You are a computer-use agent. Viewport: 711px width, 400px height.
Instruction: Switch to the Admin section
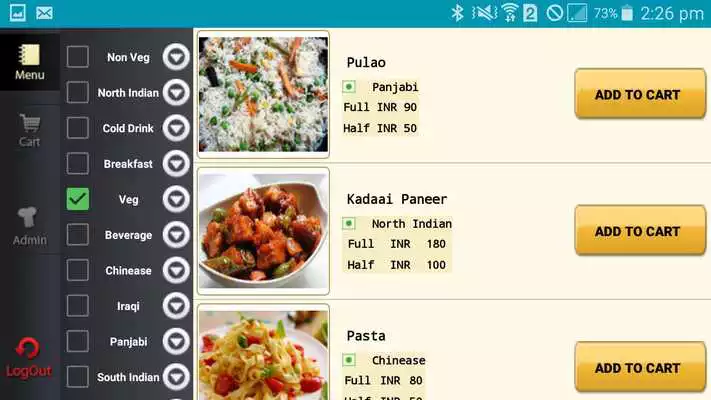(x=29, y=226)
